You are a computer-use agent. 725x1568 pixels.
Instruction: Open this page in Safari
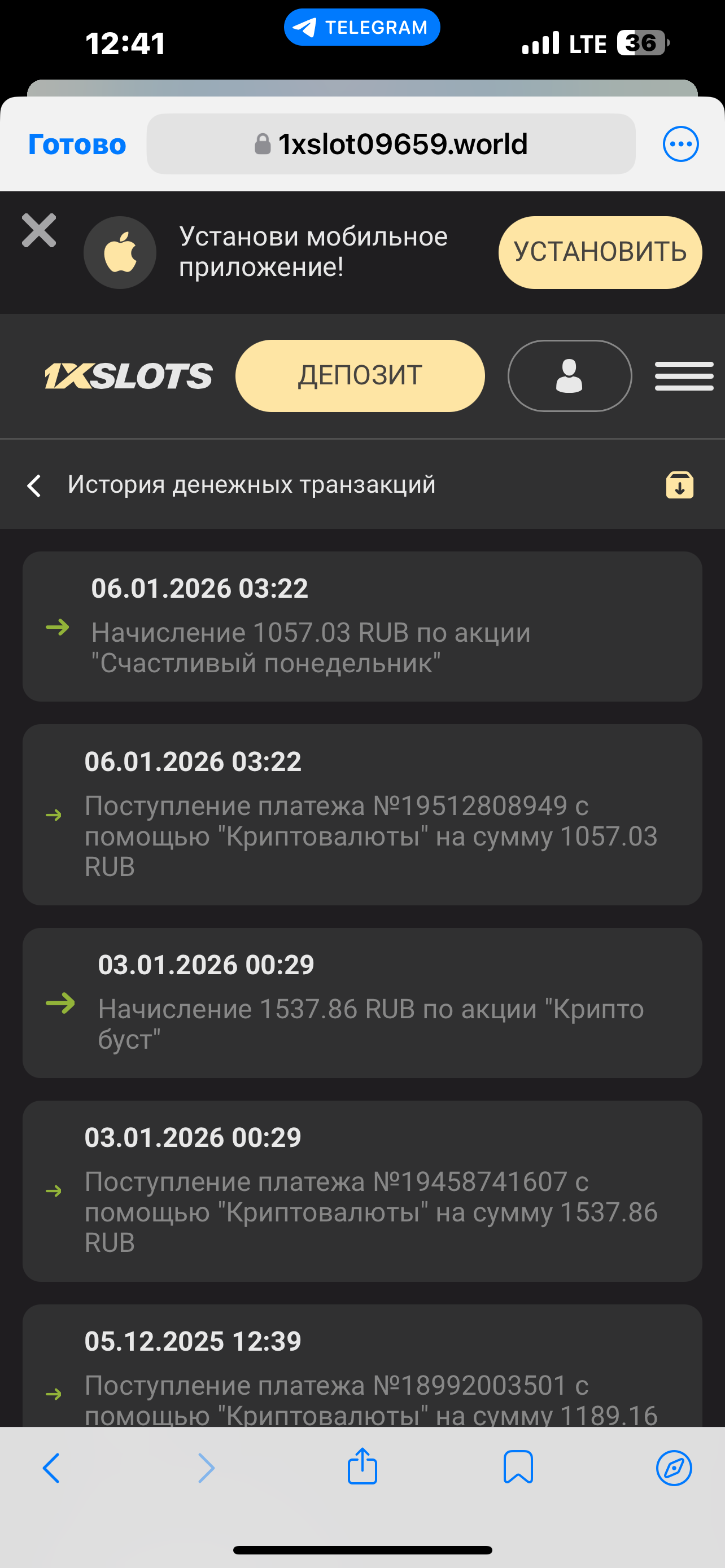pos(673,1468)
